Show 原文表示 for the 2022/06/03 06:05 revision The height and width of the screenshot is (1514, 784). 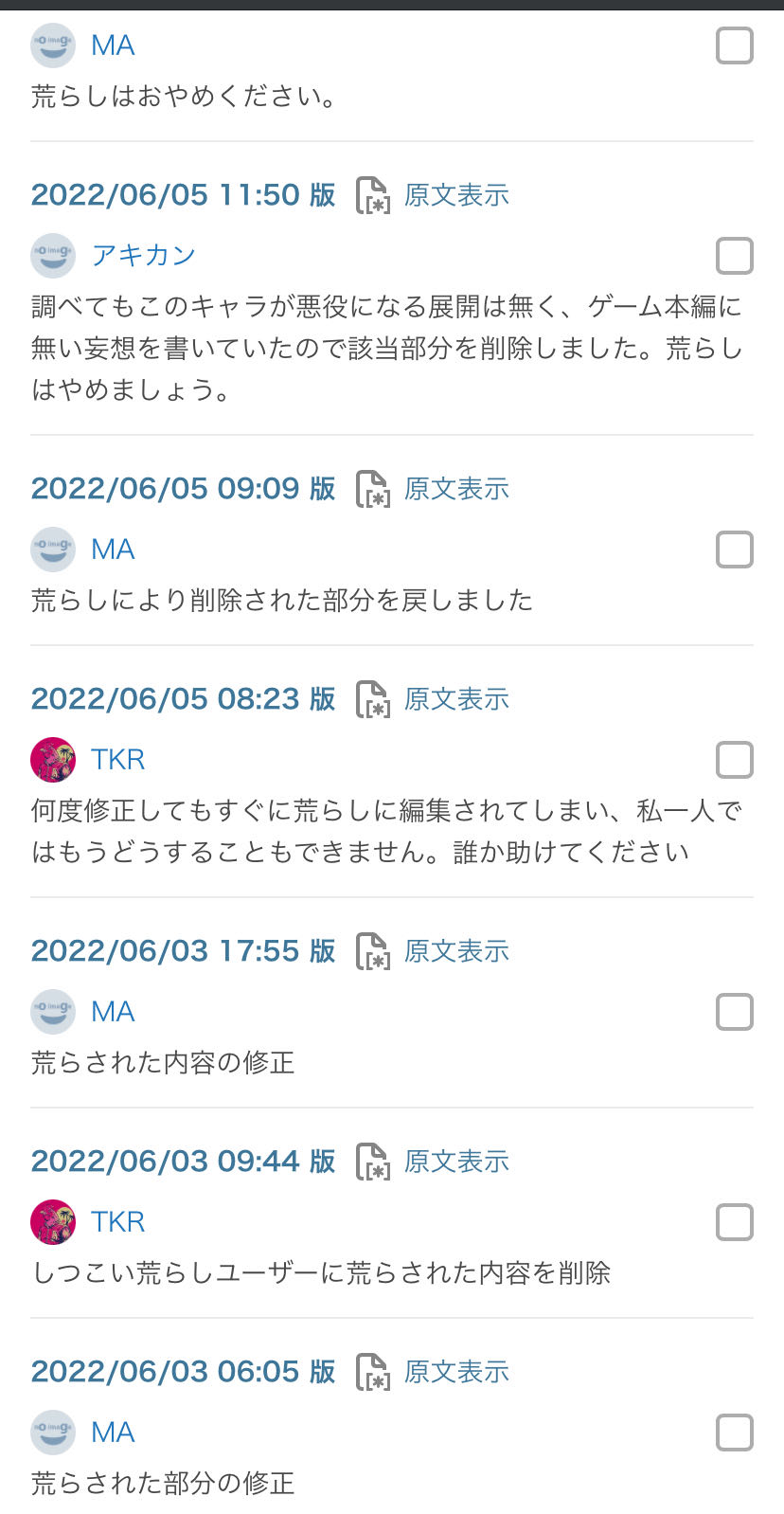pos(455,1372)
